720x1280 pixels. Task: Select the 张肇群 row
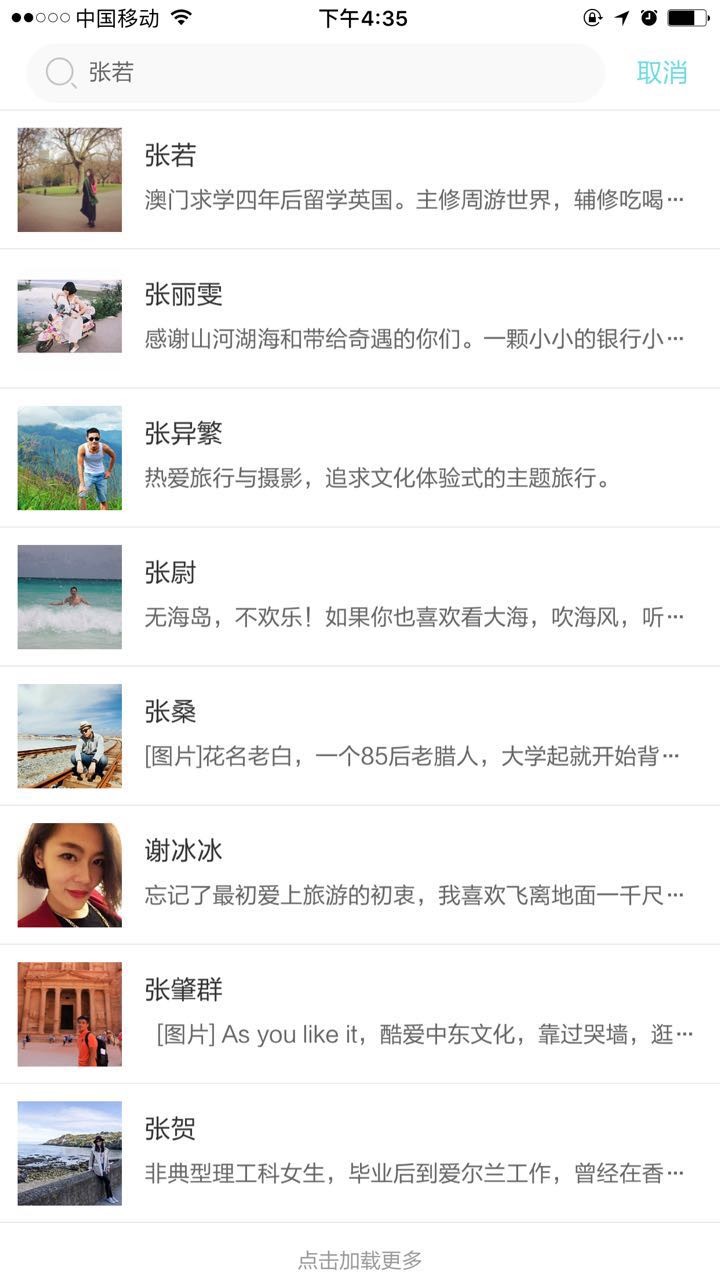(x=360, y=1014)
